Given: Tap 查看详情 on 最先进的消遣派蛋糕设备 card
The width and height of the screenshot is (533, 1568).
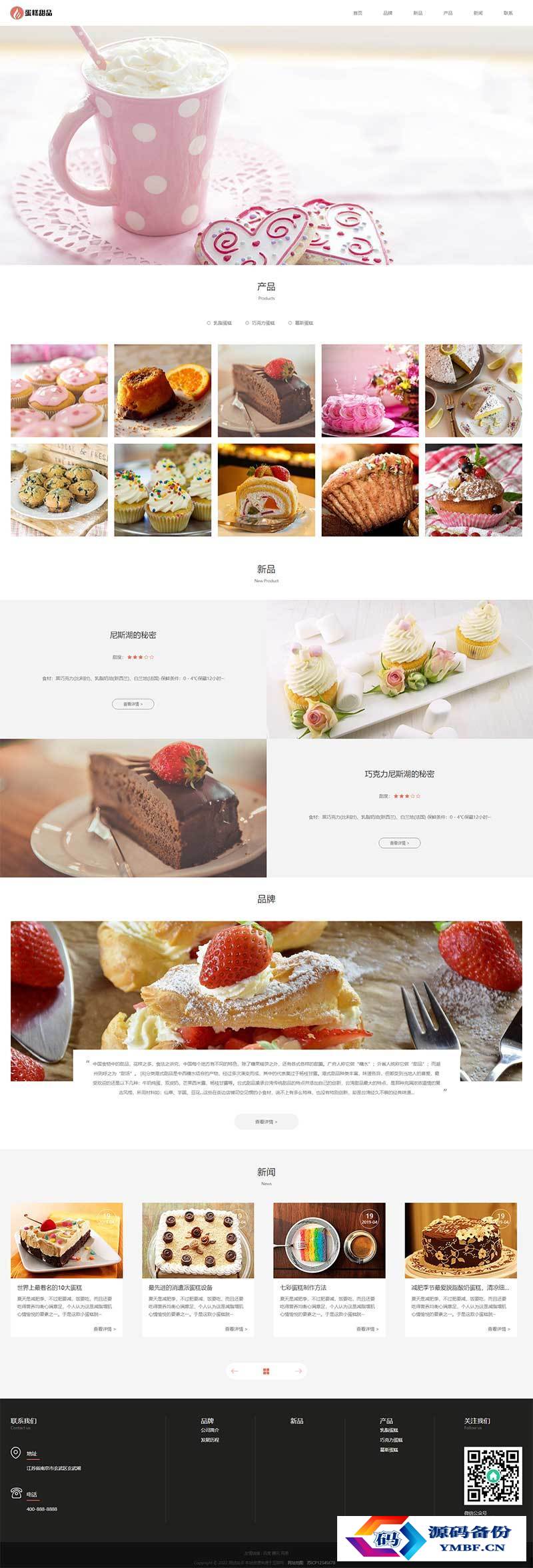Looking at the screenshot, I should pyautogui.click(x=236, y=1329).
